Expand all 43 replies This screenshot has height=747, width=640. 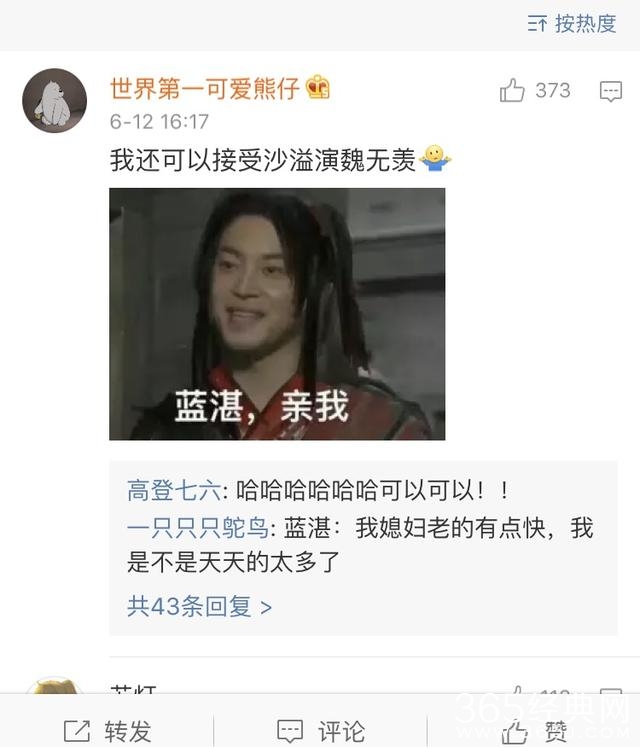[199, 606]
